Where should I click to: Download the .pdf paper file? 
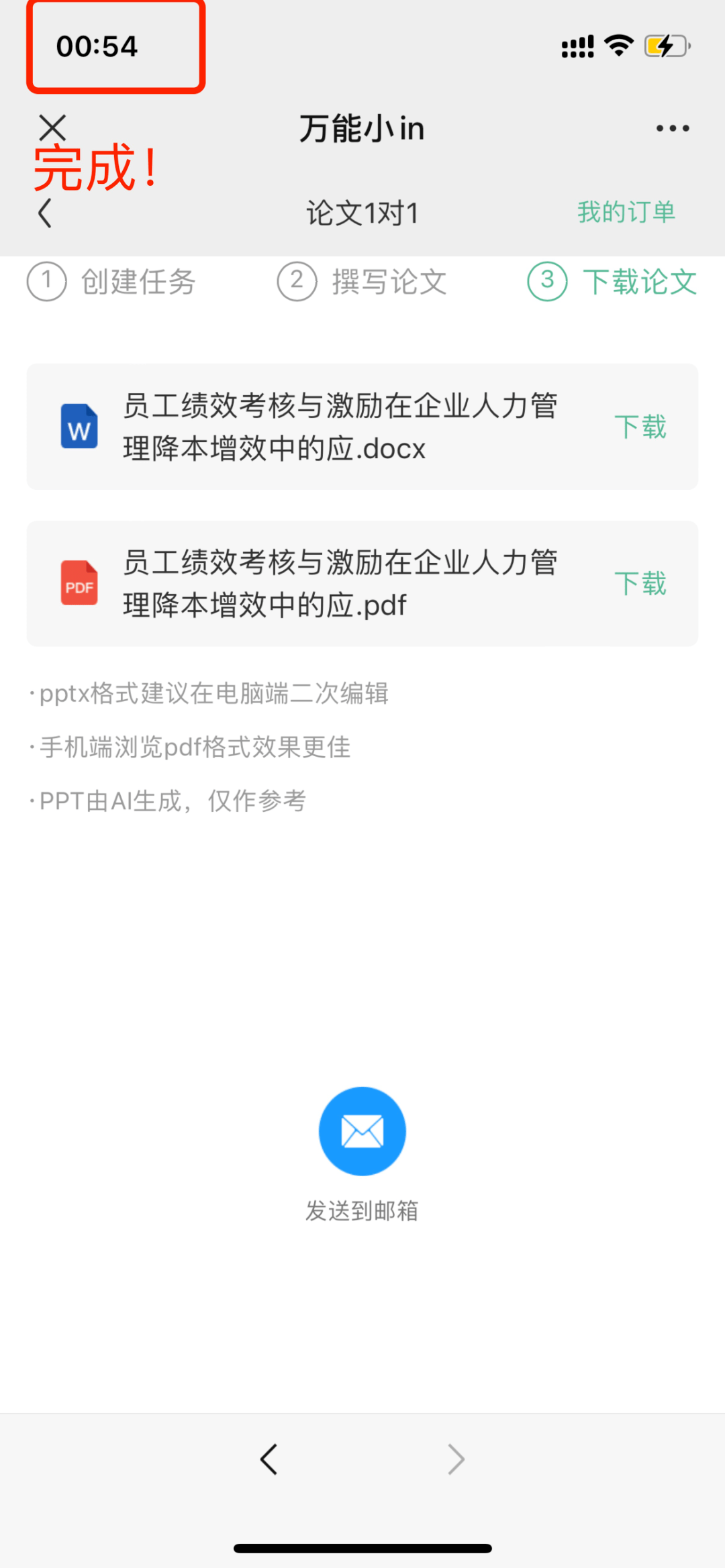(x=640, y=584)
